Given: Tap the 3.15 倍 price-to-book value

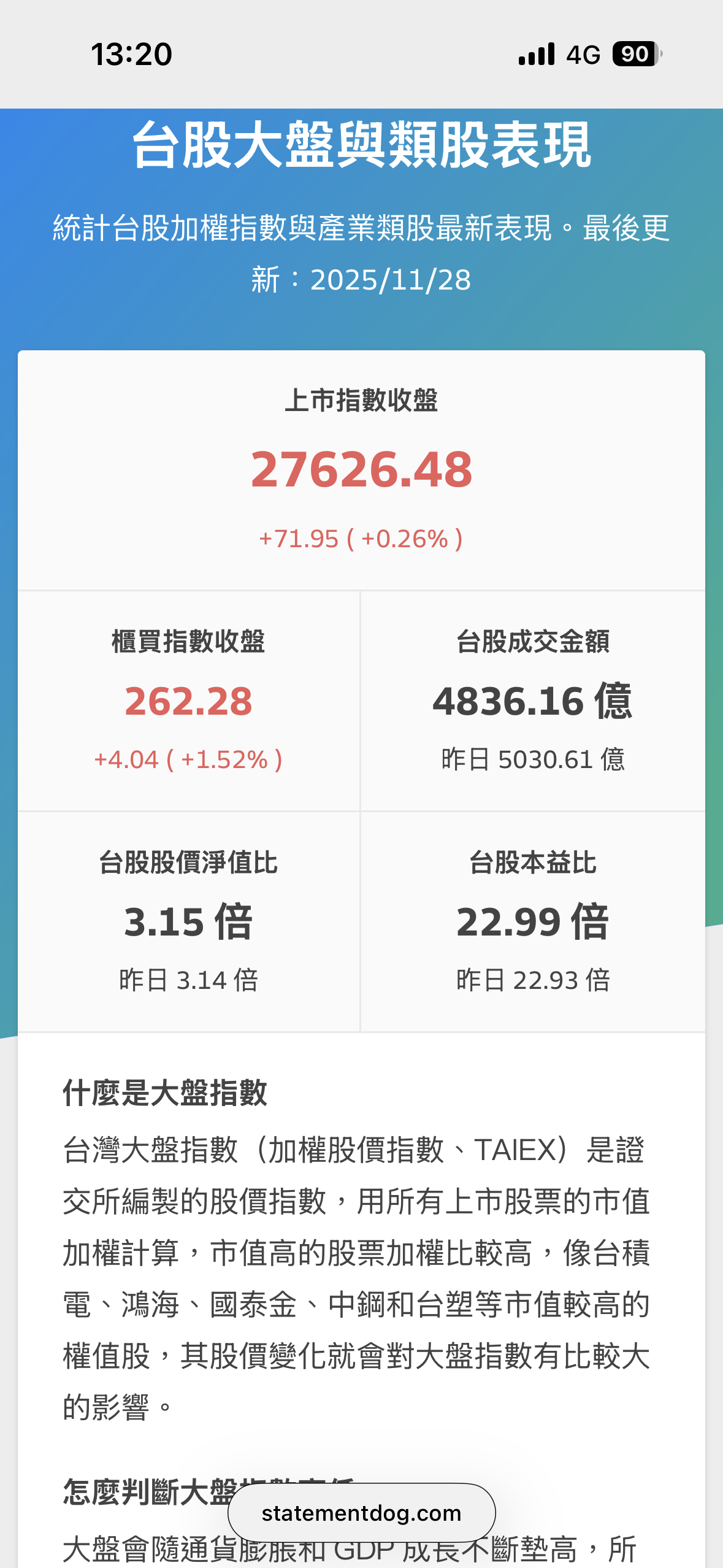Looking at the screenshot, I should (x=188, y=921).
